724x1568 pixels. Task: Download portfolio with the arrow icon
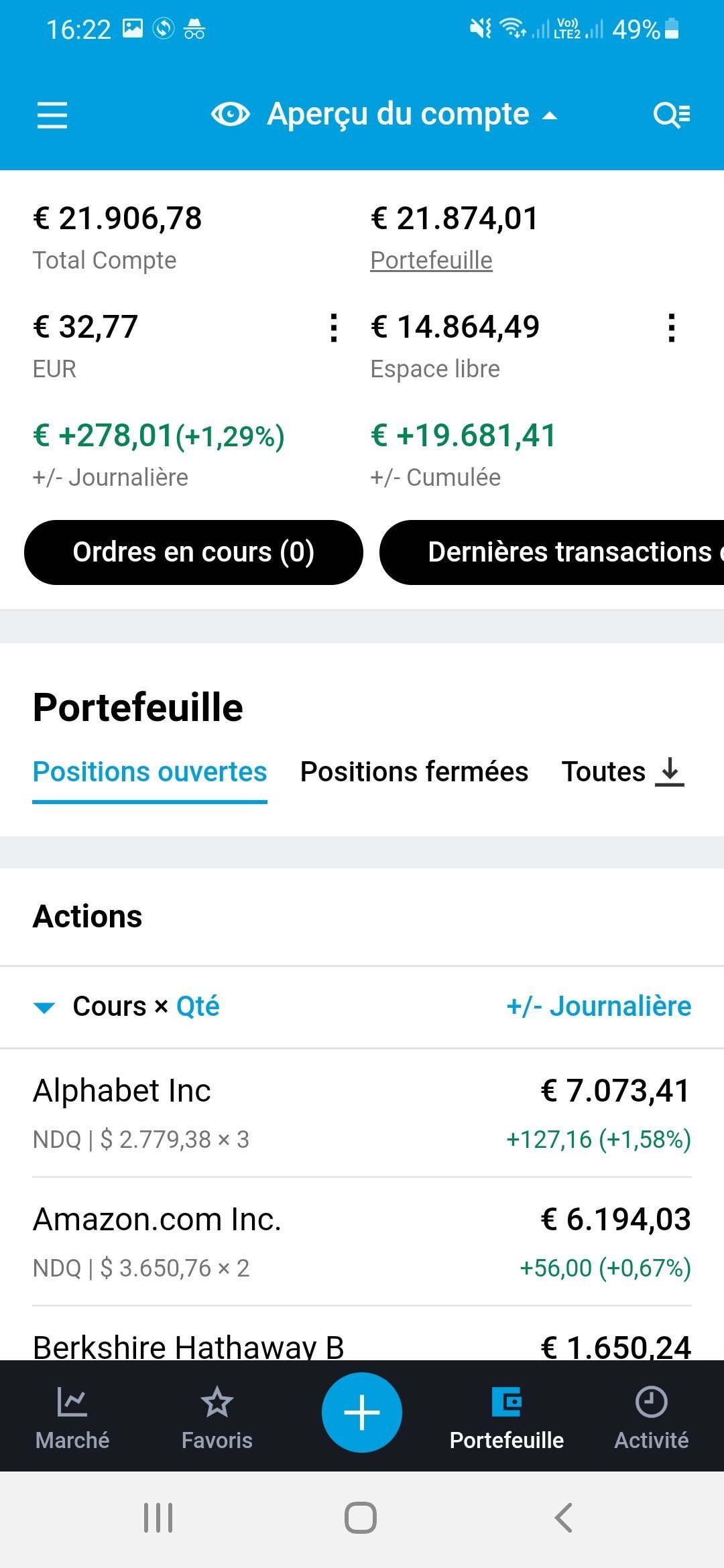[x=669, y=771]
